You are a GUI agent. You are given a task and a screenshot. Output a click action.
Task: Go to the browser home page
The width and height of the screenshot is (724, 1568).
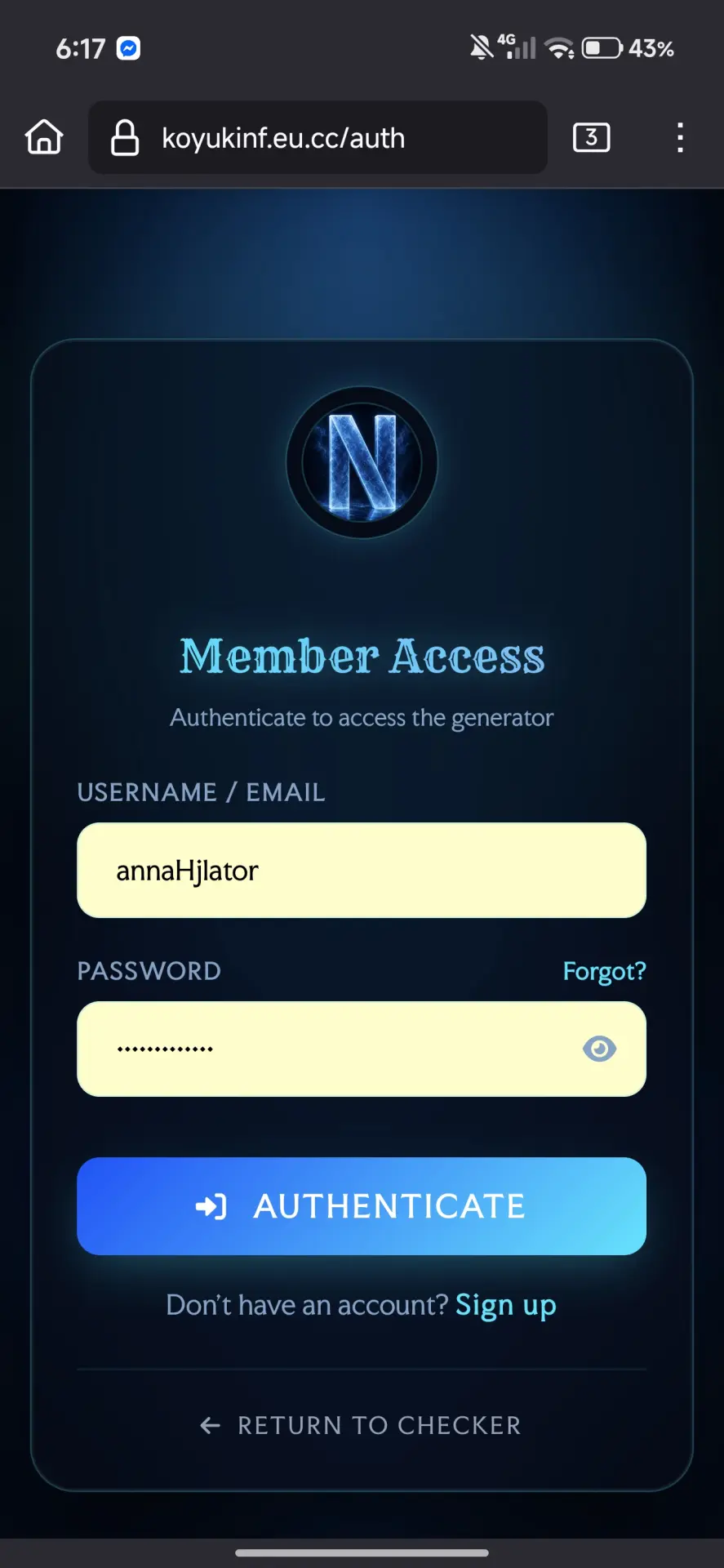click(x=44, y=137)
